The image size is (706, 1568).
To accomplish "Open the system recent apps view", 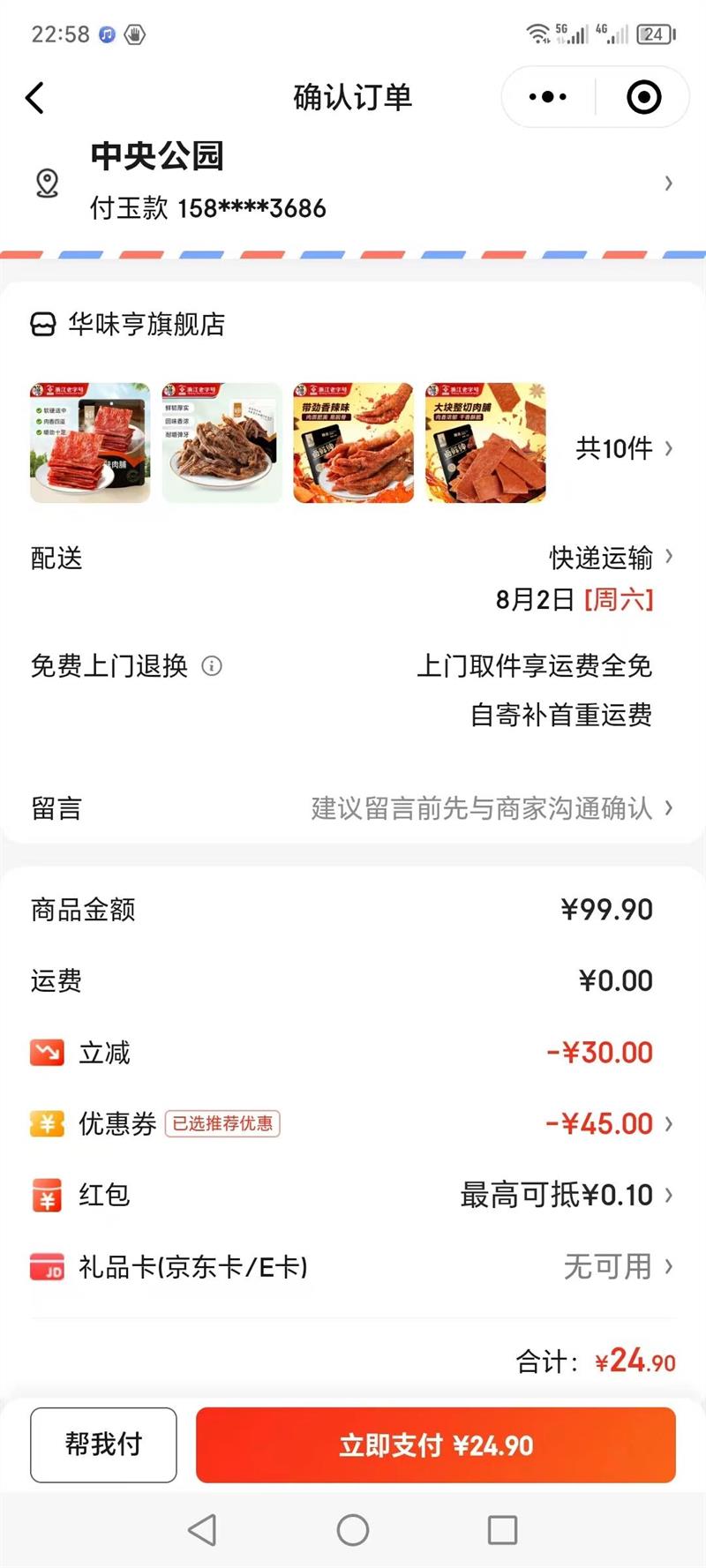I will [502, 1530].
